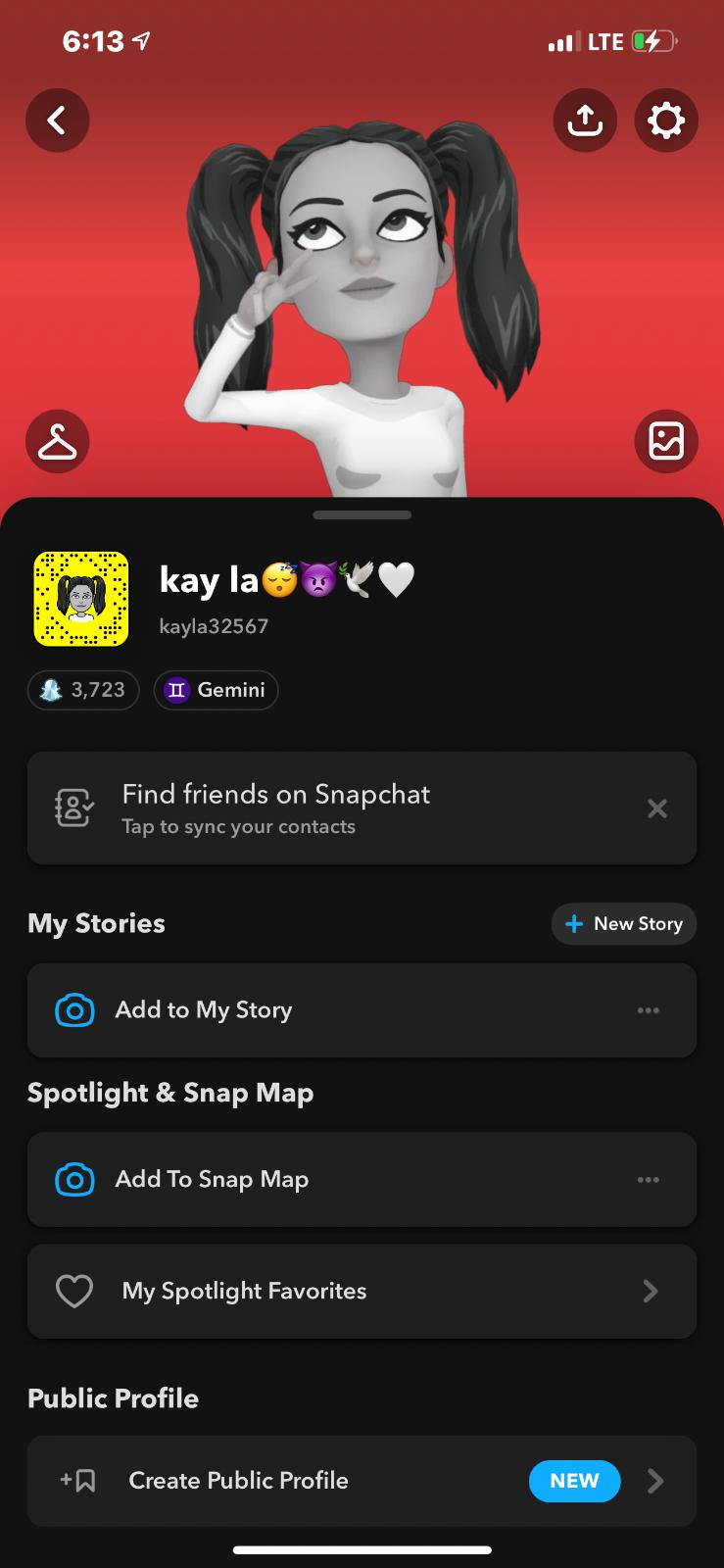Select Add to My Story
This screenshot has height=1568, width=724.
coord(204,1010)
